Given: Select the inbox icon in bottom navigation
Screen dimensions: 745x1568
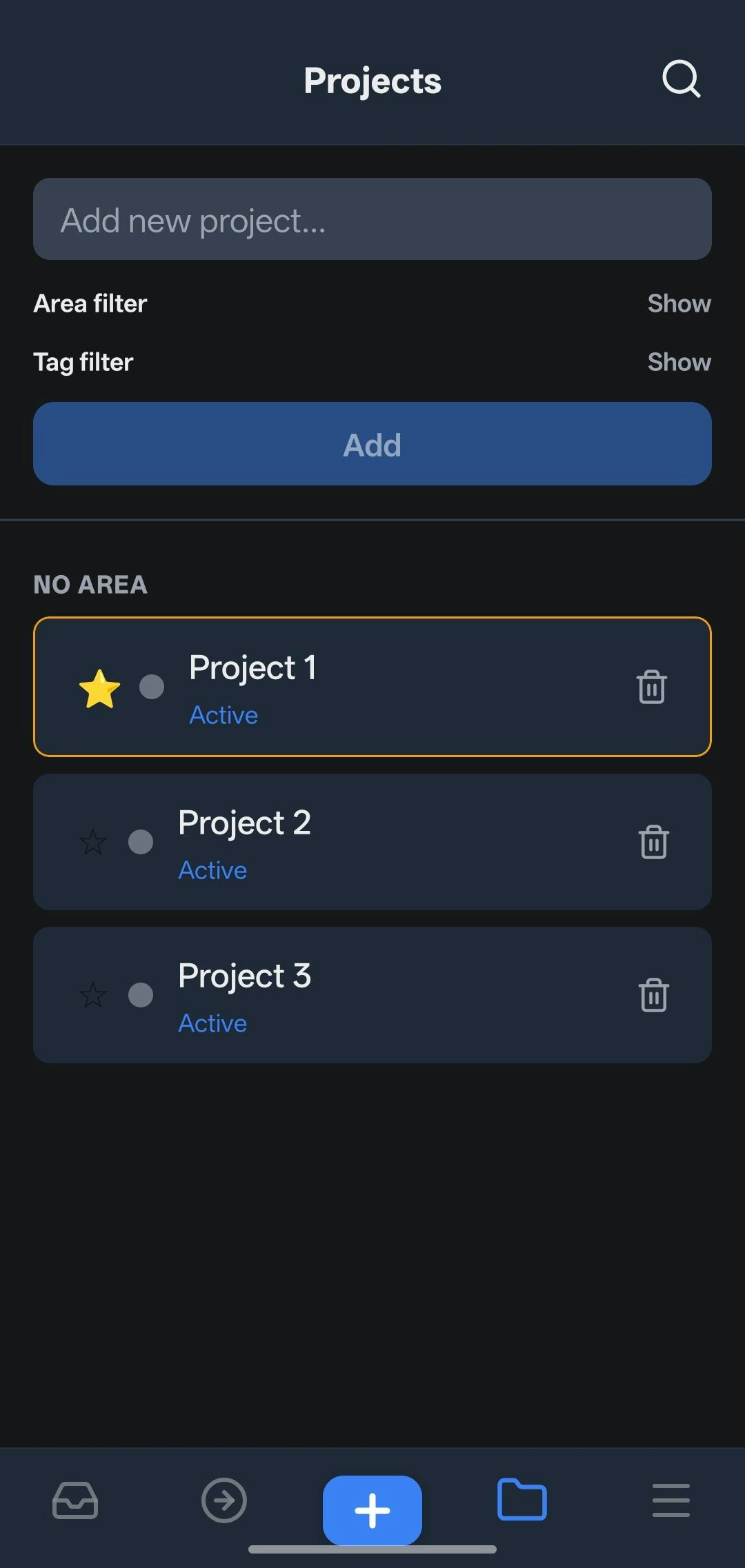Looking at the screenshot, I should click(75, 1500).
